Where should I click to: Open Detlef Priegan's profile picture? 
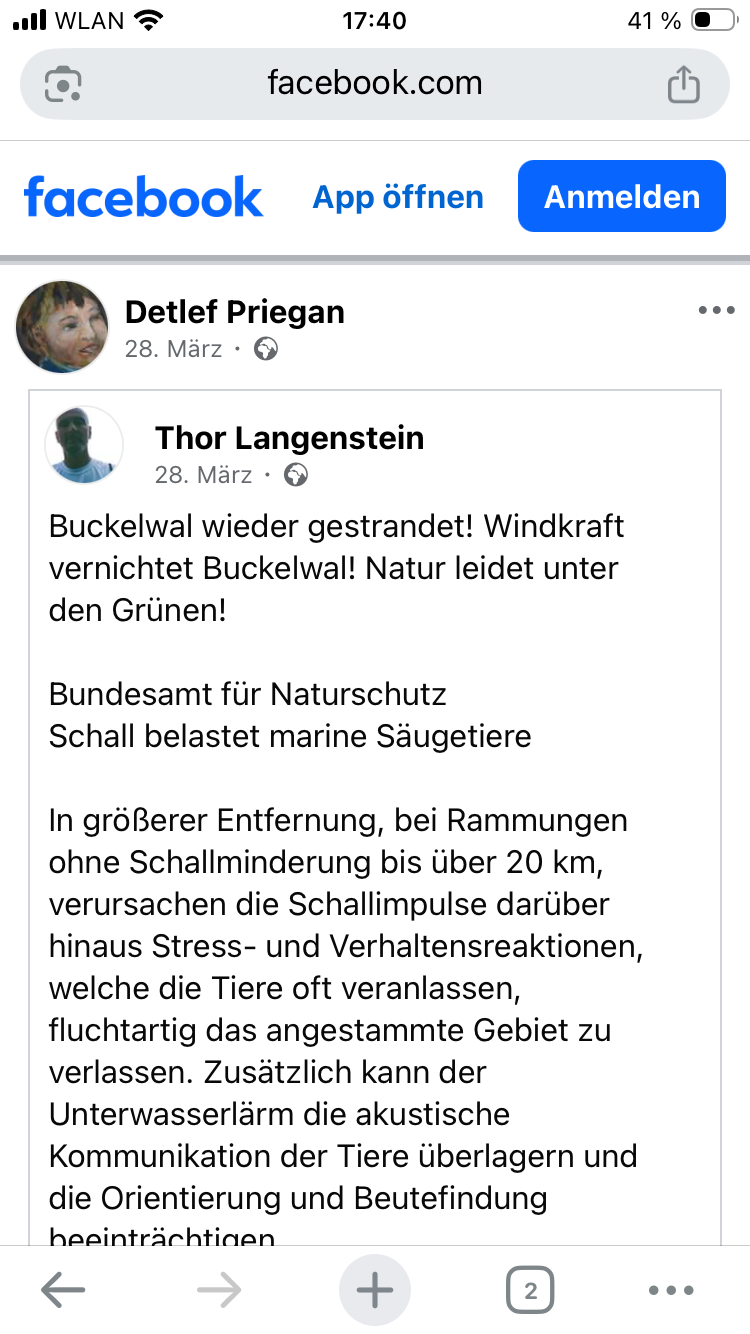62,326
